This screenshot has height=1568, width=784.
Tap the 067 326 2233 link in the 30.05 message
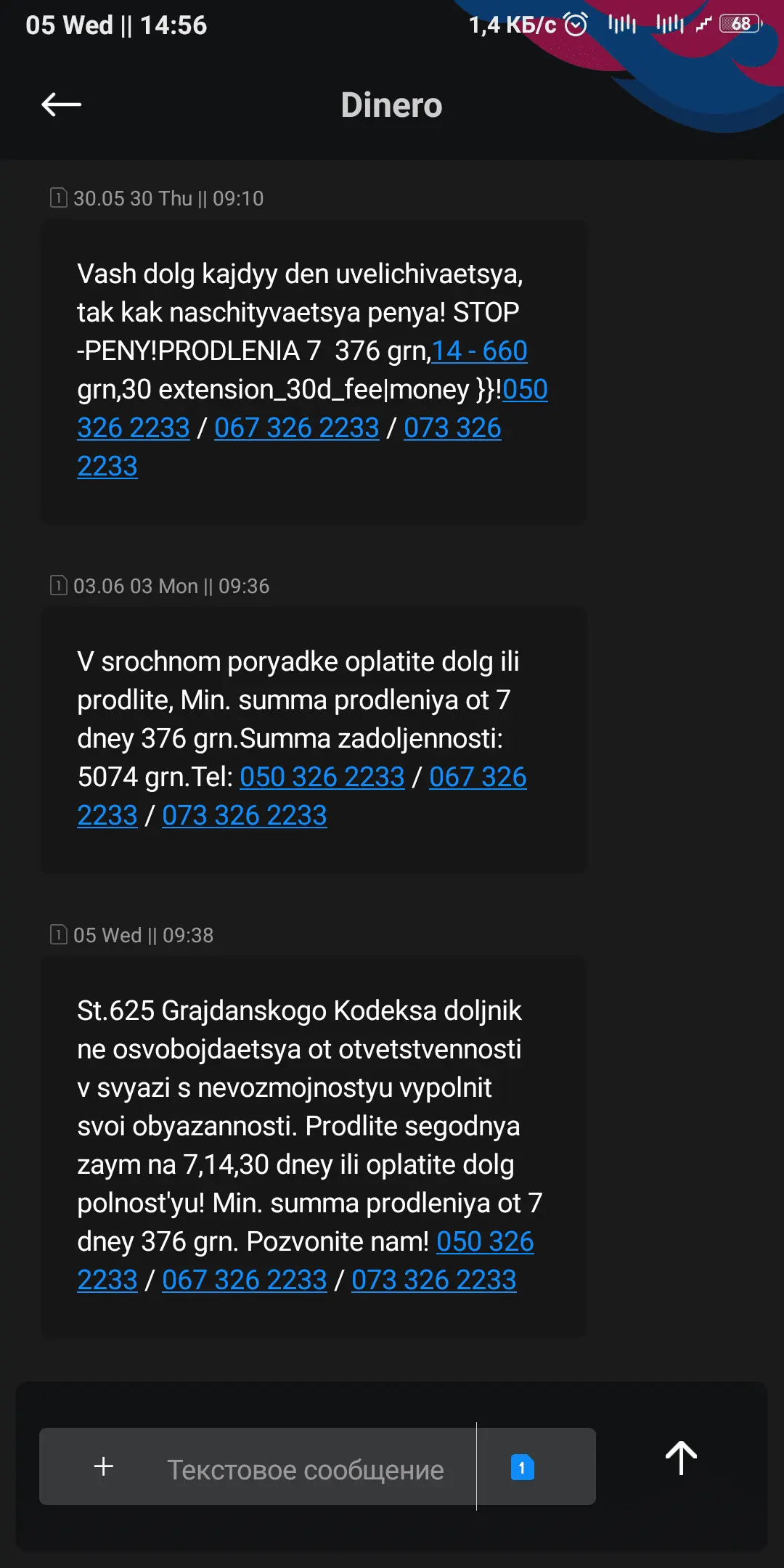[296, 428]
